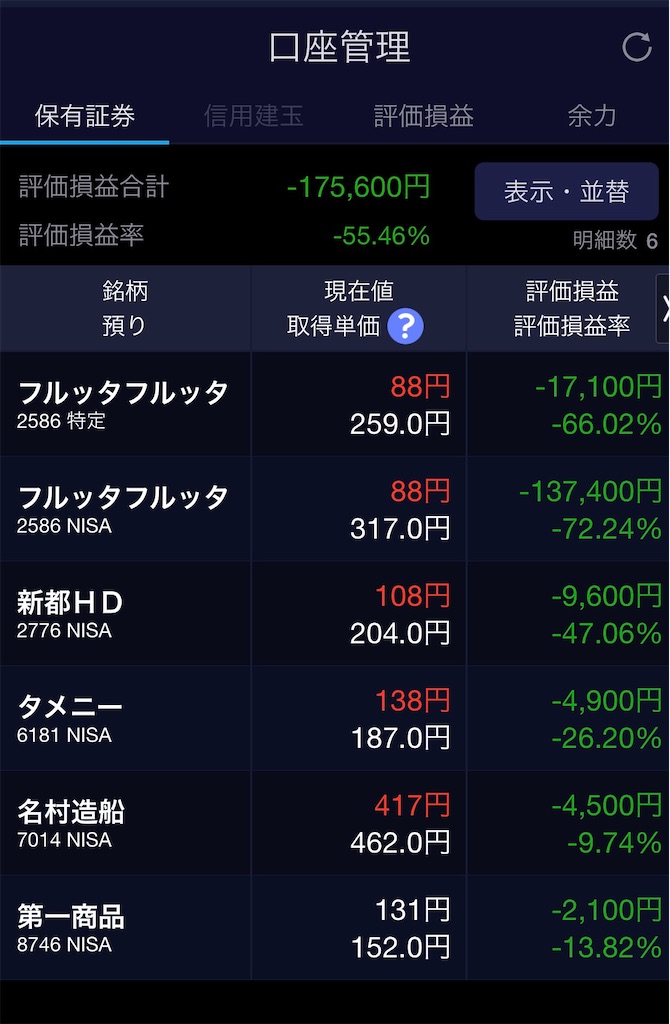
Task: Open the 表示・並替 display and sort options
Action: point(566,191)
